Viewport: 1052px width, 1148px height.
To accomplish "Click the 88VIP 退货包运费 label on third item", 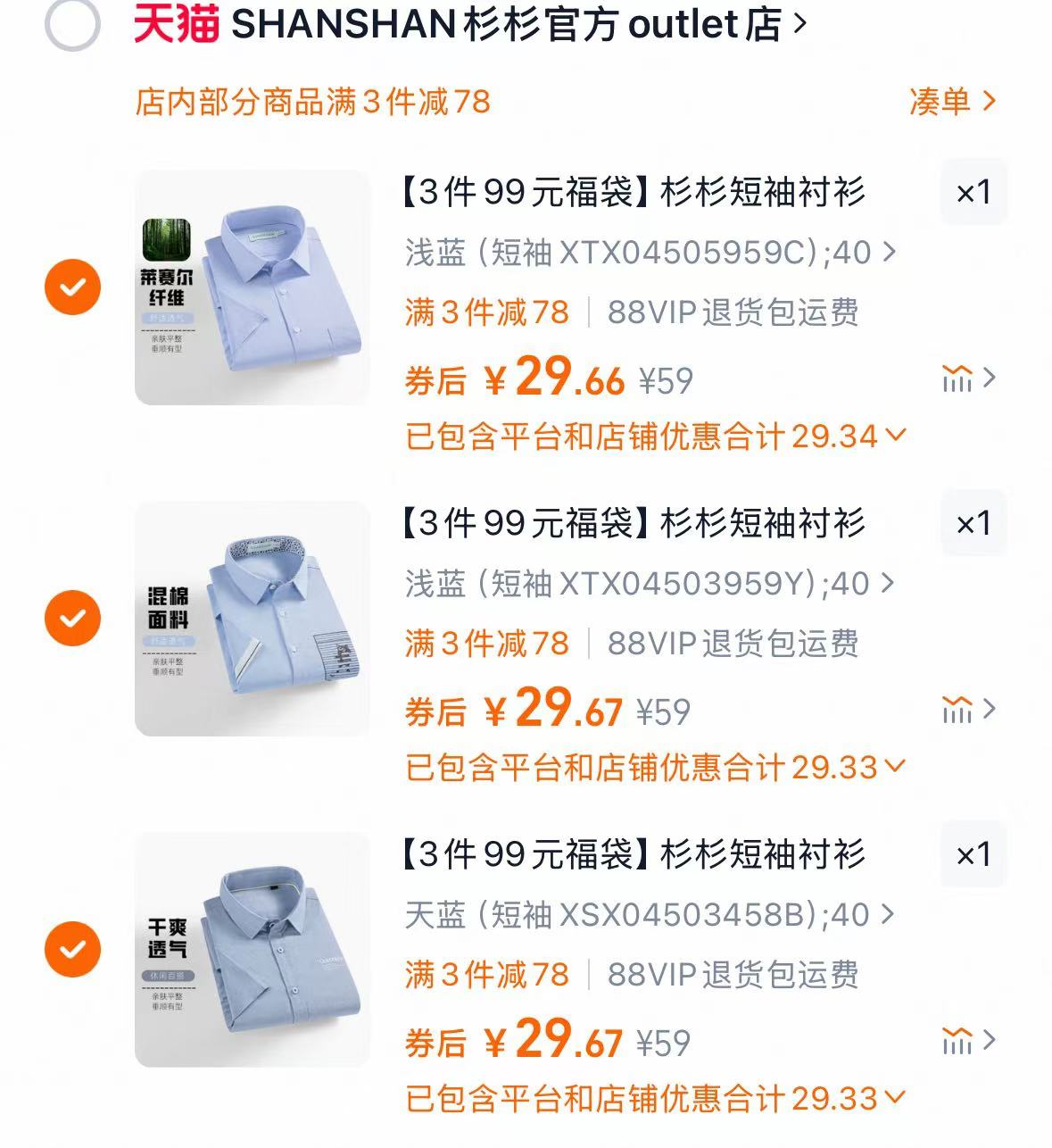I will 733,975.
